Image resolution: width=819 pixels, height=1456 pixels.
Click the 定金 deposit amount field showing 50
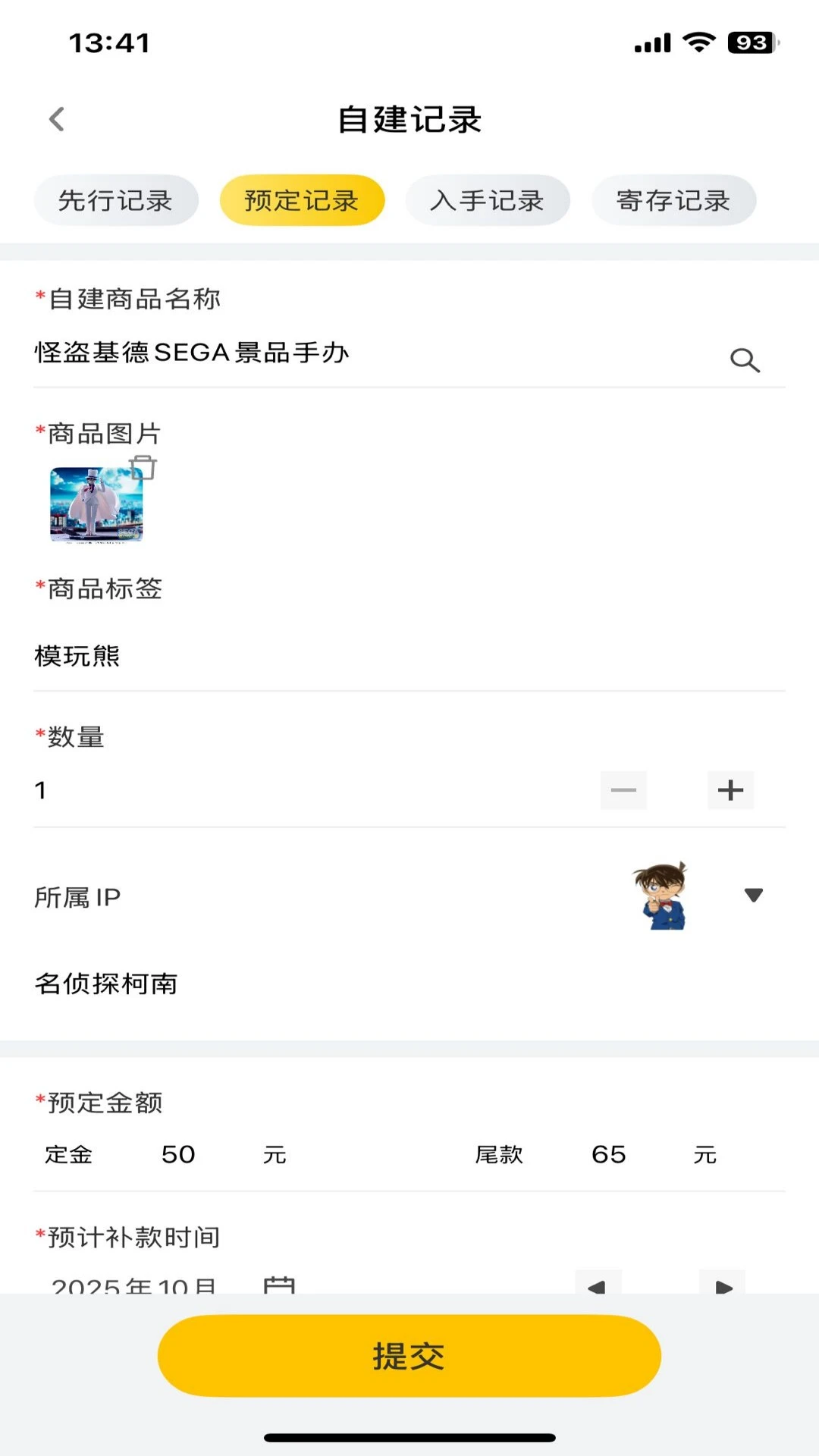click(178, 1154)
